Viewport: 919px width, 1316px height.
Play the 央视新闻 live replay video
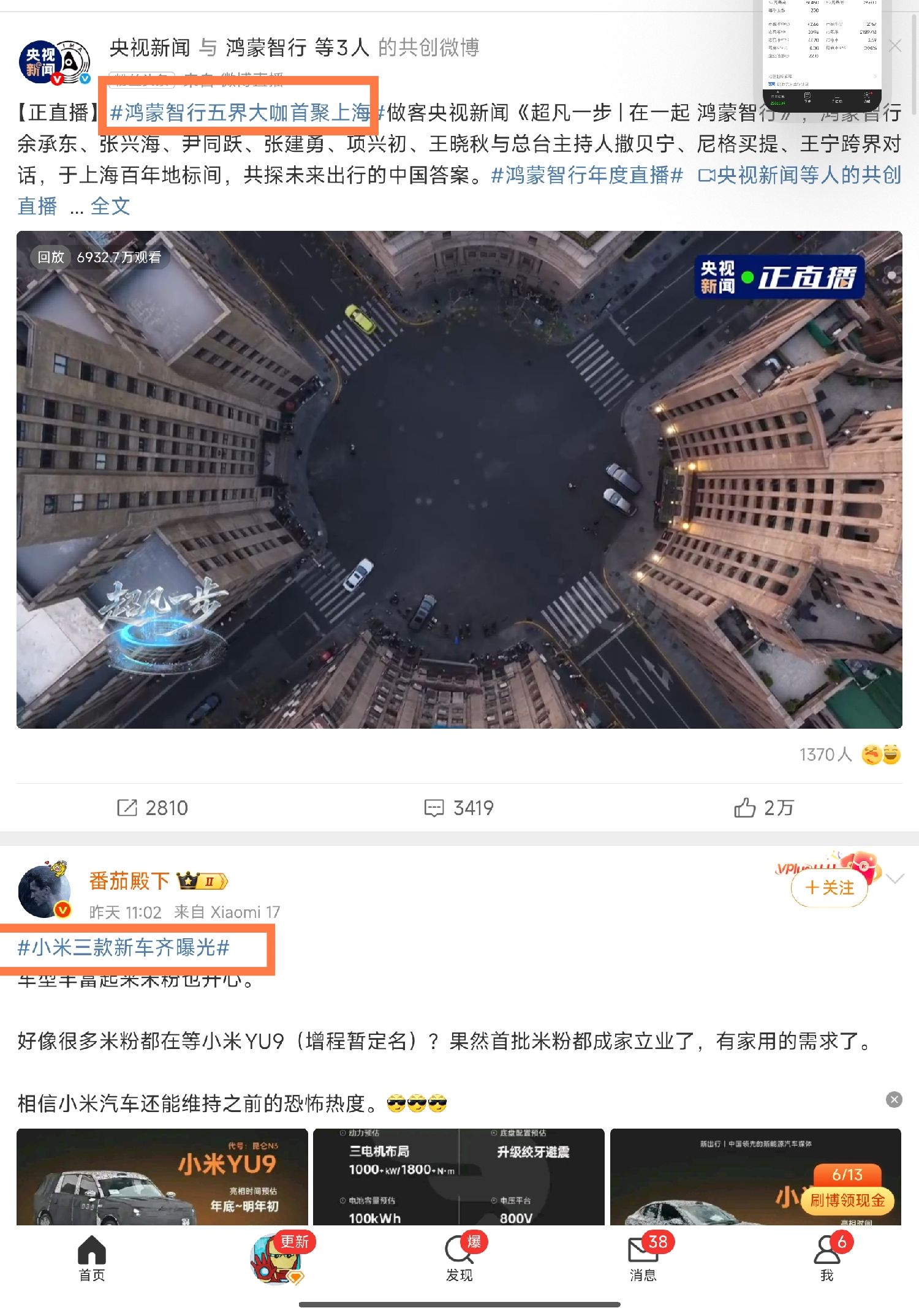point(459,479)
